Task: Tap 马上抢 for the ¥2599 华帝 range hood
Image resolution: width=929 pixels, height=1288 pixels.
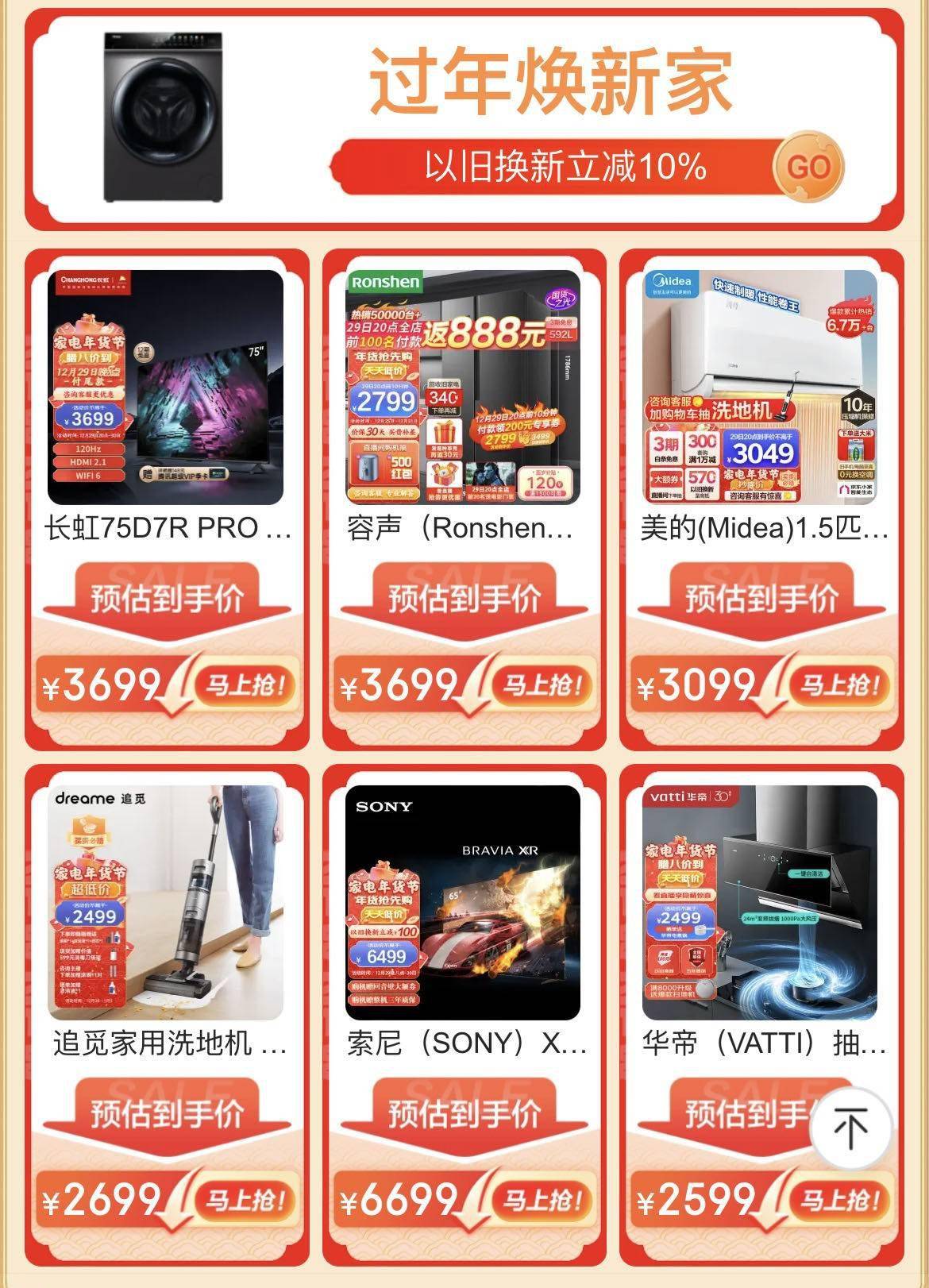Action: point(838,1200)
